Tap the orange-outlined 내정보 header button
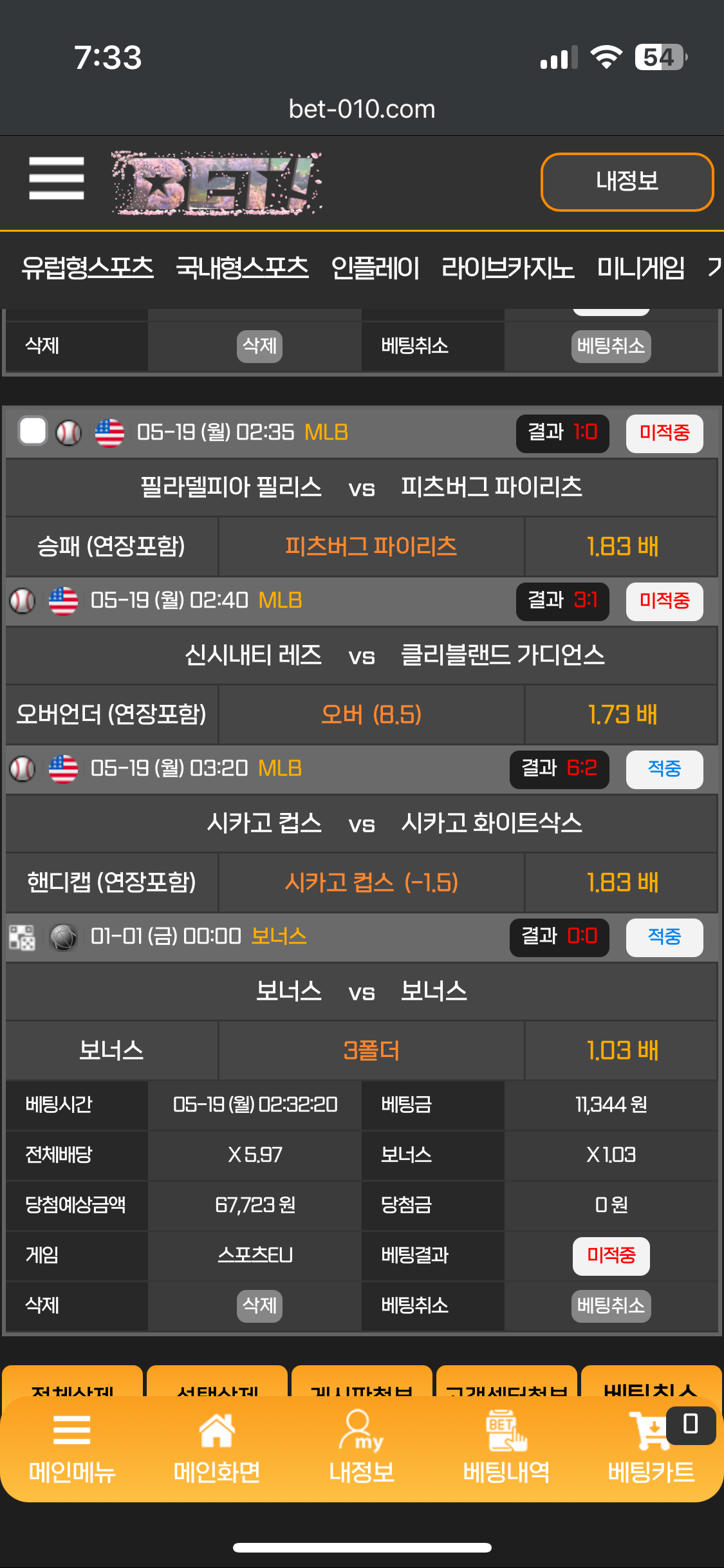Viewport: 724px width, 1568px height. [x=627, y=182]
